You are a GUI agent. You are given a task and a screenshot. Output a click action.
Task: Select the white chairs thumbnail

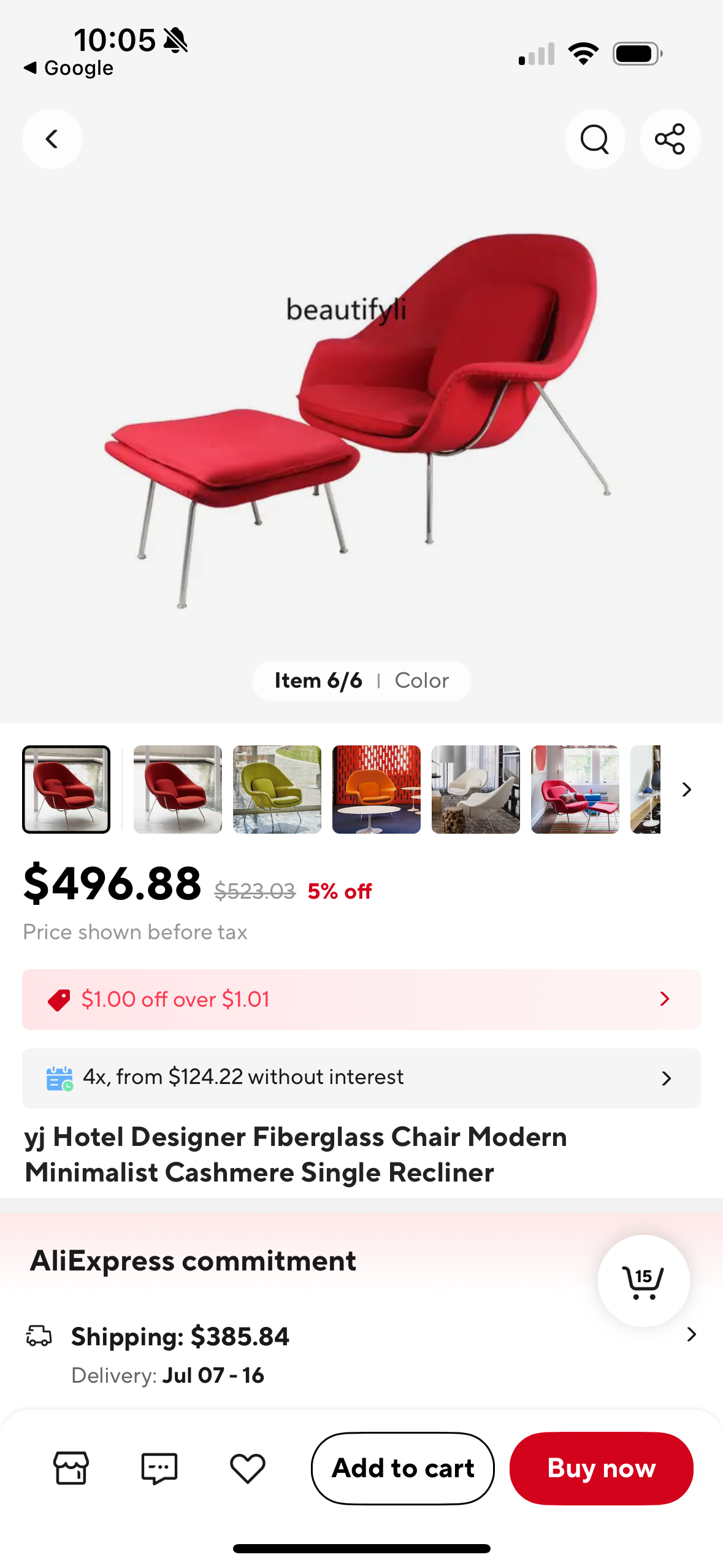click(476, 790)
